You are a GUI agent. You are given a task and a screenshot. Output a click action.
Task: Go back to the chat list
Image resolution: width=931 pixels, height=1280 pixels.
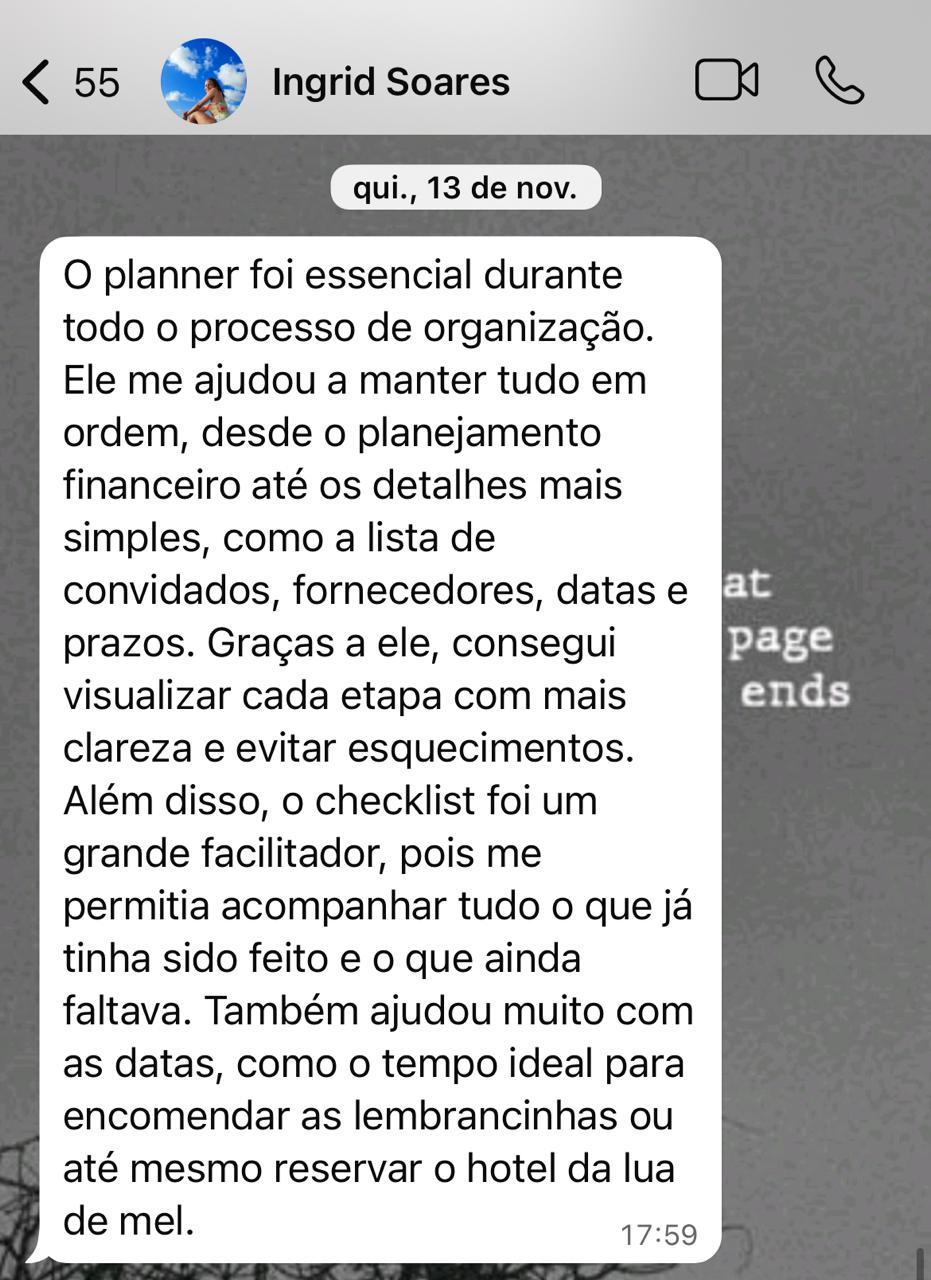click(x=38, y=82)
